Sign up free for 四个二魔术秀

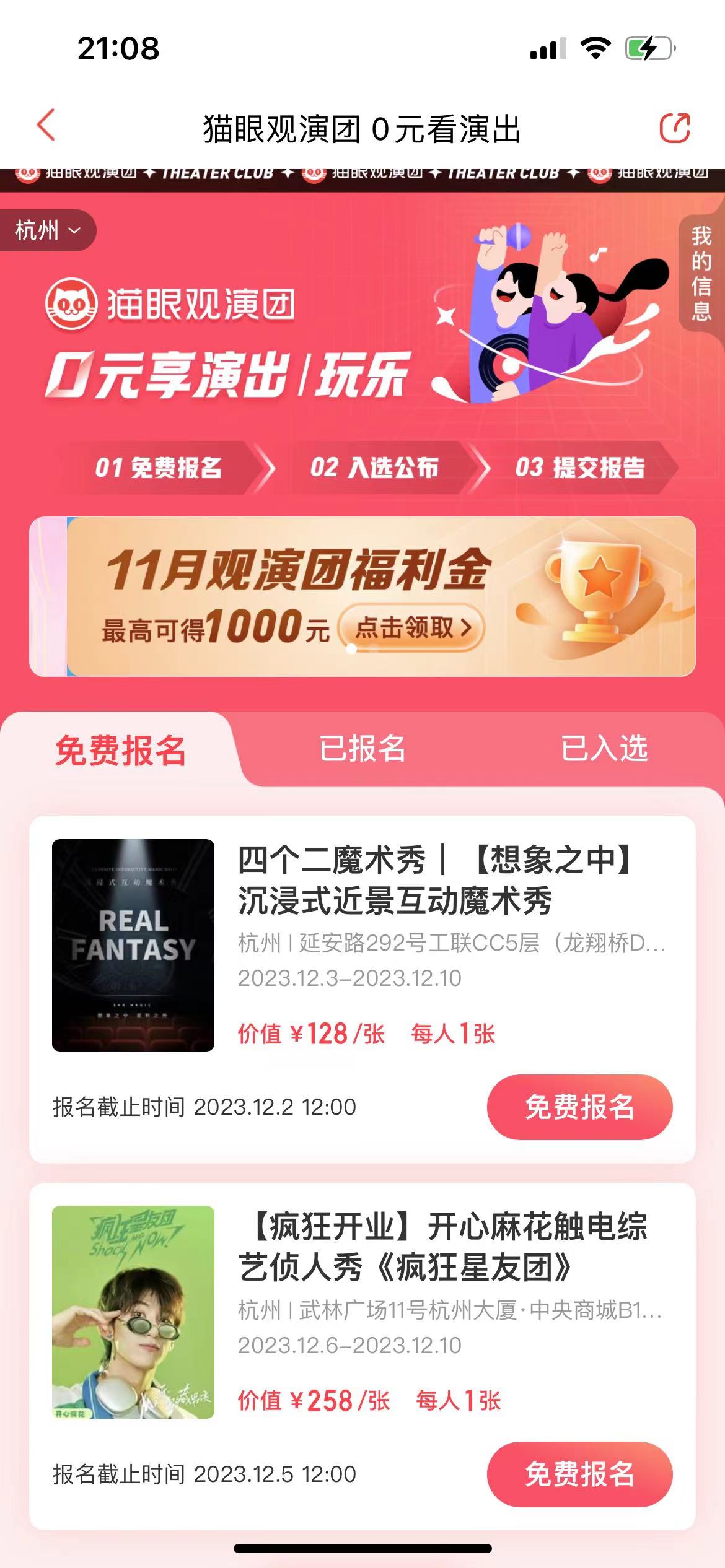tap(579, 1107)
